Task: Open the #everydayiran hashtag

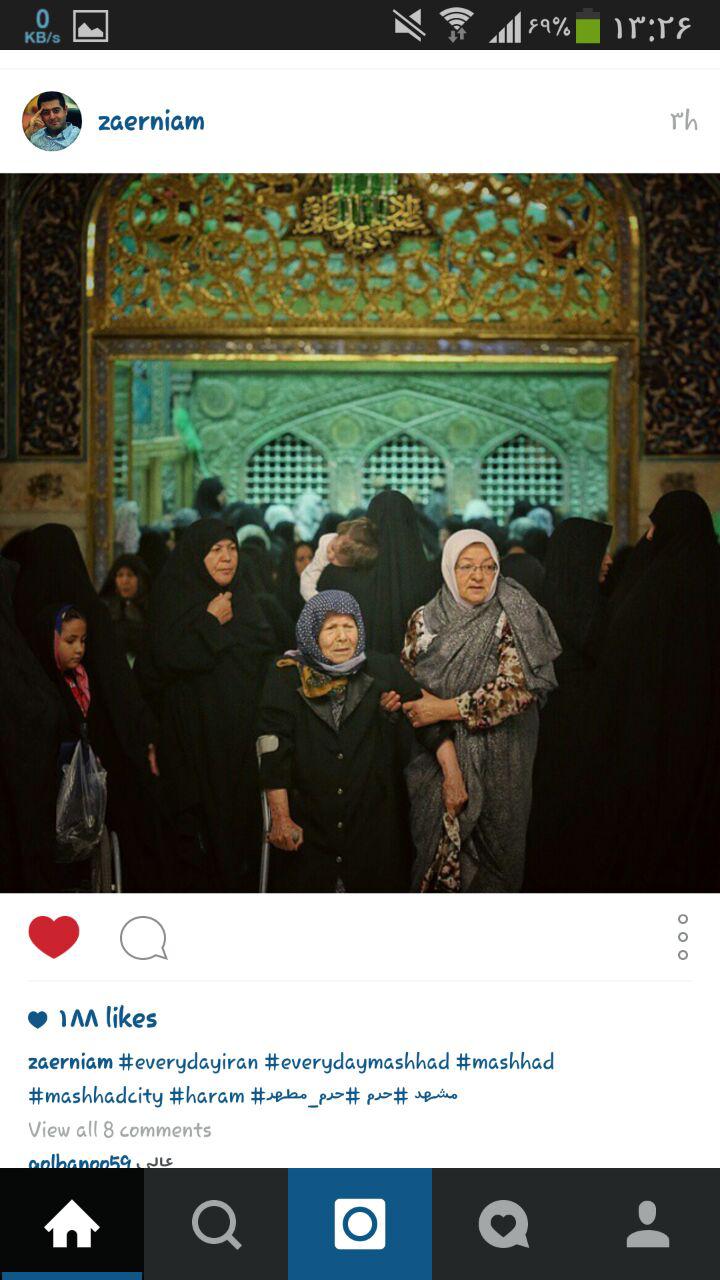Action: click(x=188, y=1062)
